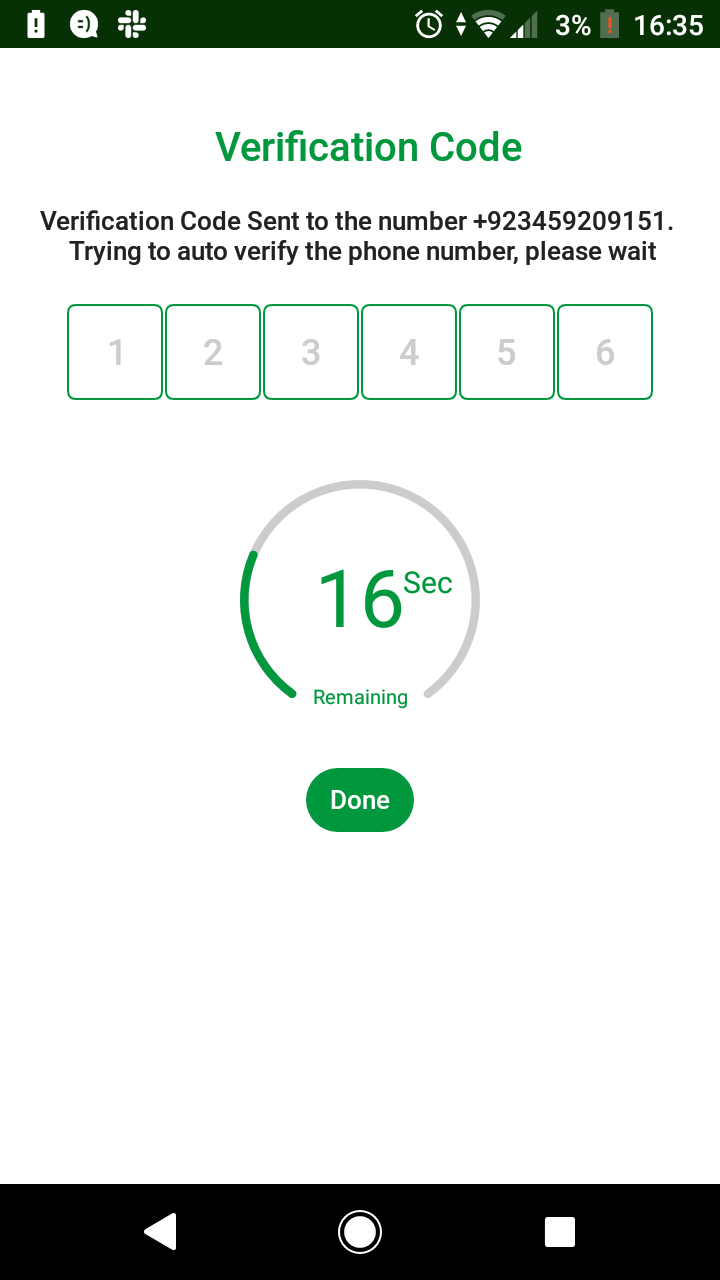The height and width of the screenshot is (1280, 720).
Task: Focus the first code digit box
Action: (x=115, y=352)
